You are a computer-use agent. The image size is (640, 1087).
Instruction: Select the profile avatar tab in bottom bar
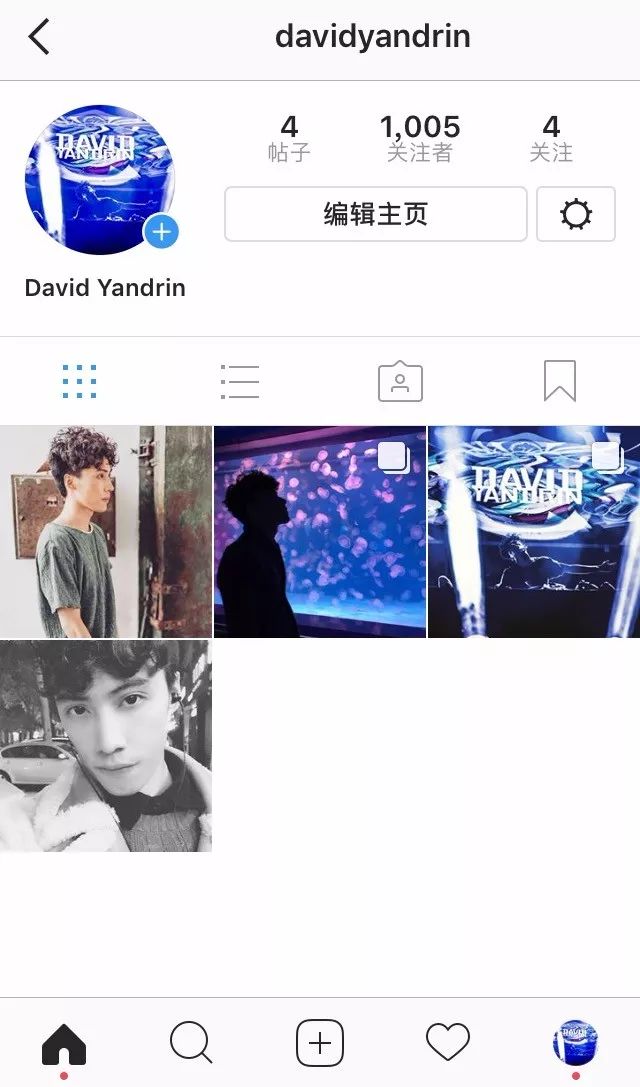click(575, 1042)
